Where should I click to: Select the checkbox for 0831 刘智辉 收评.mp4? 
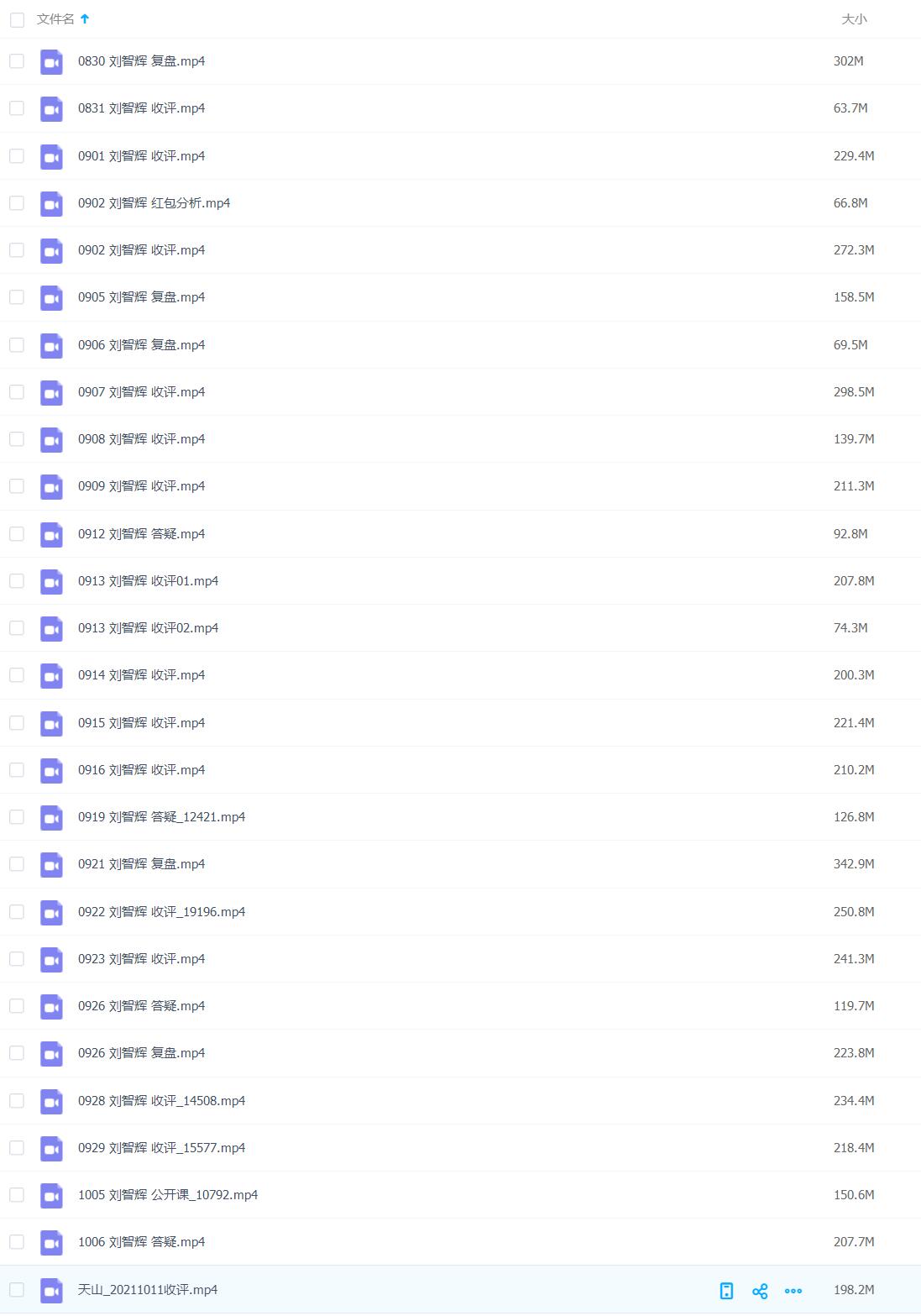[x=17, y=108]
